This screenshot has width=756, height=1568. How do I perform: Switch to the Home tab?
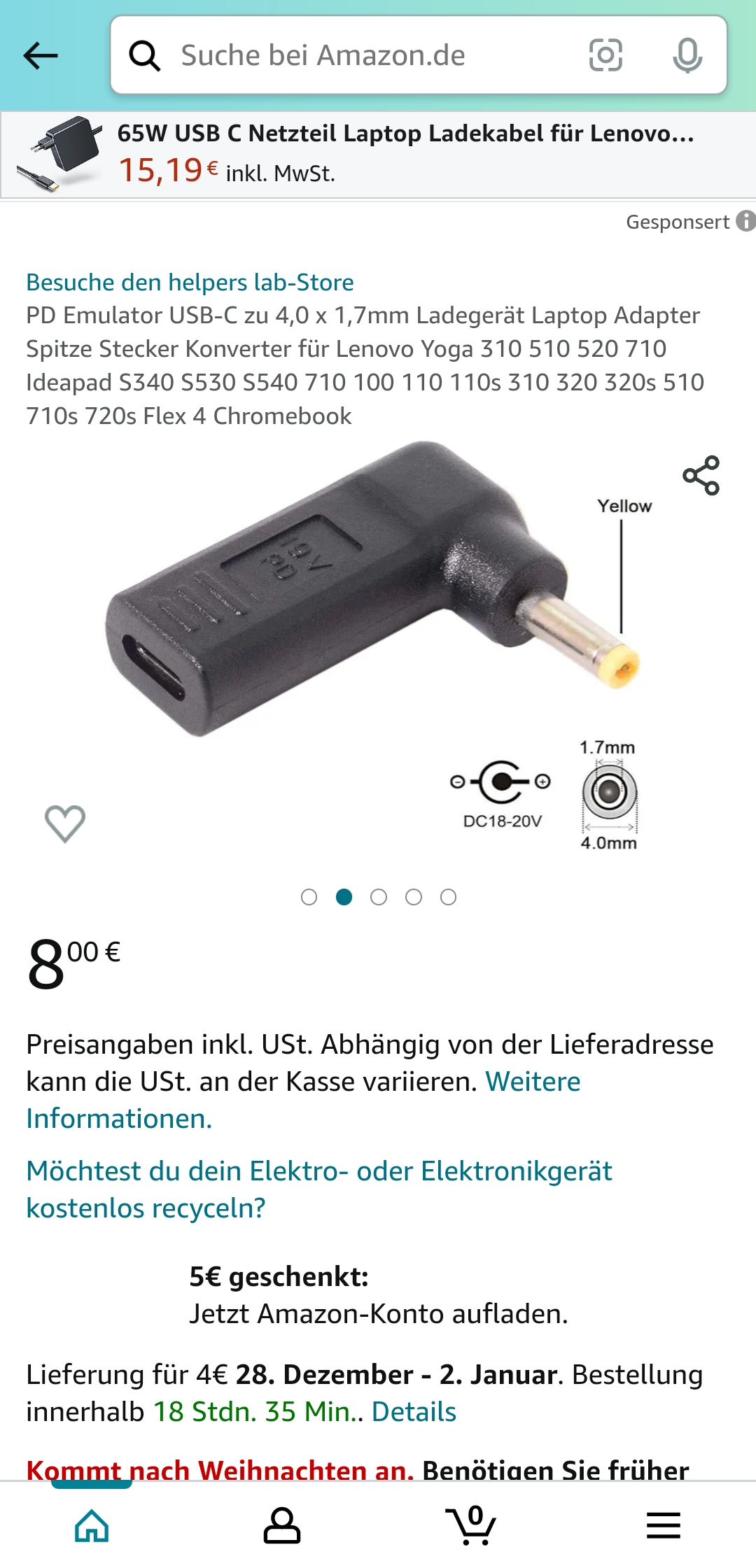click(92, 1525)
